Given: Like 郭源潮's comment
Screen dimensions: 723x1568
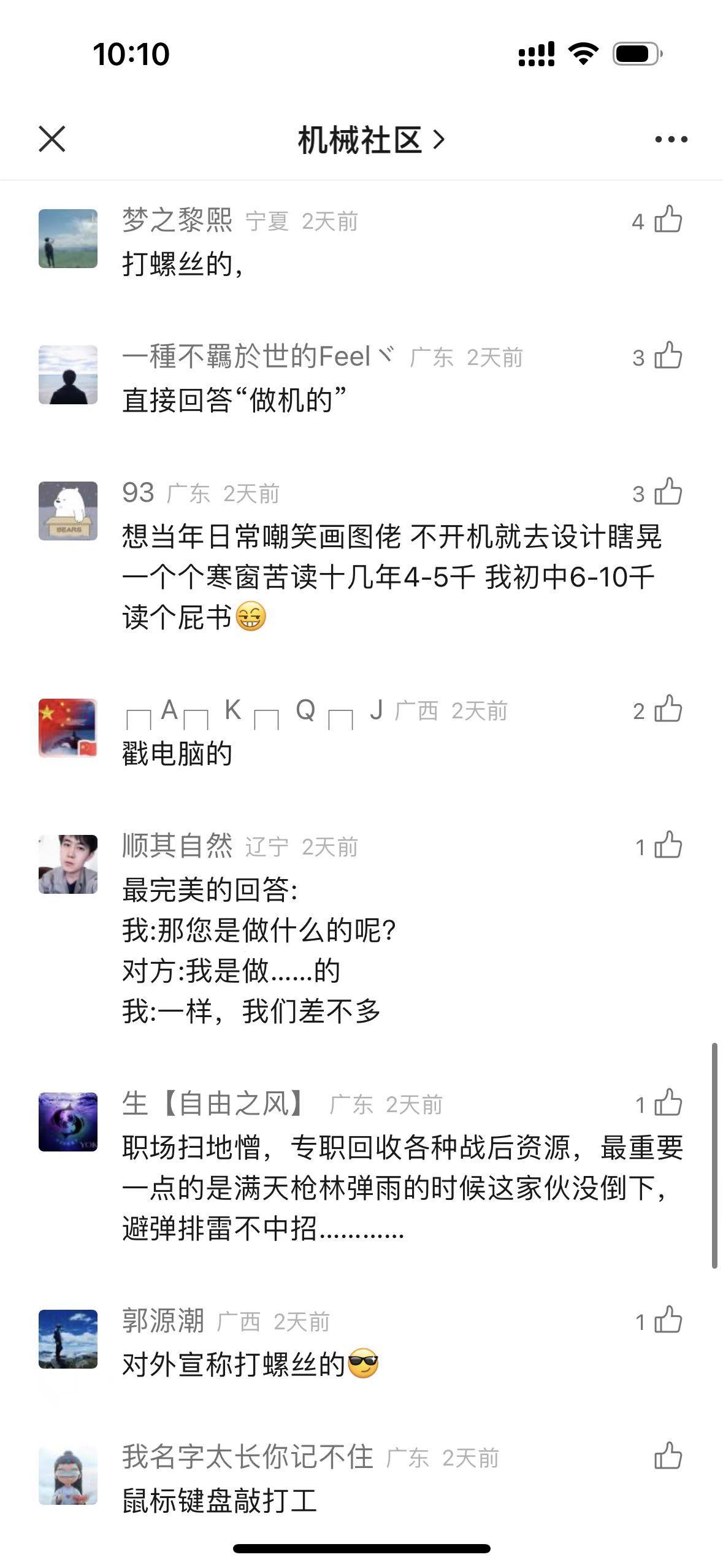Looking at the screenshot, I should point(667,1320).
